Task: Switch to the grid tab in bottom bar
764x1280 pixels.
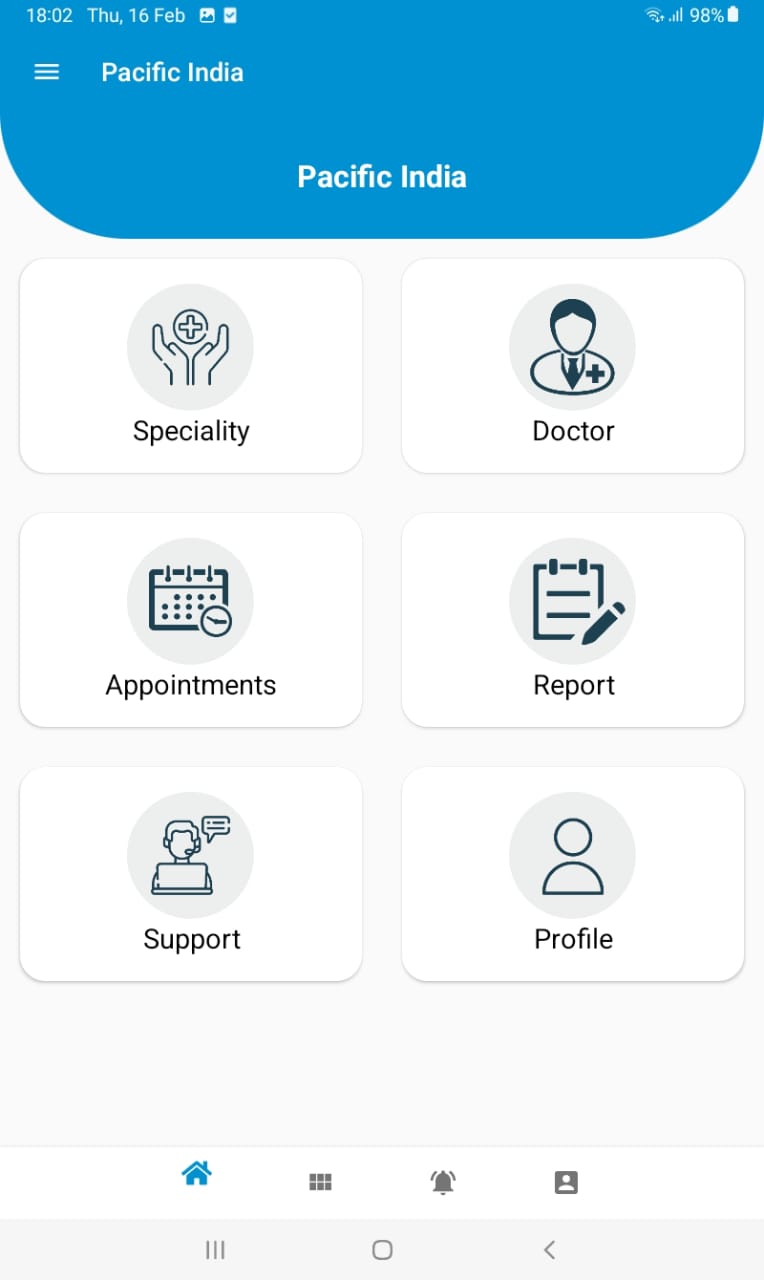Action: [x=320, y=1182]
